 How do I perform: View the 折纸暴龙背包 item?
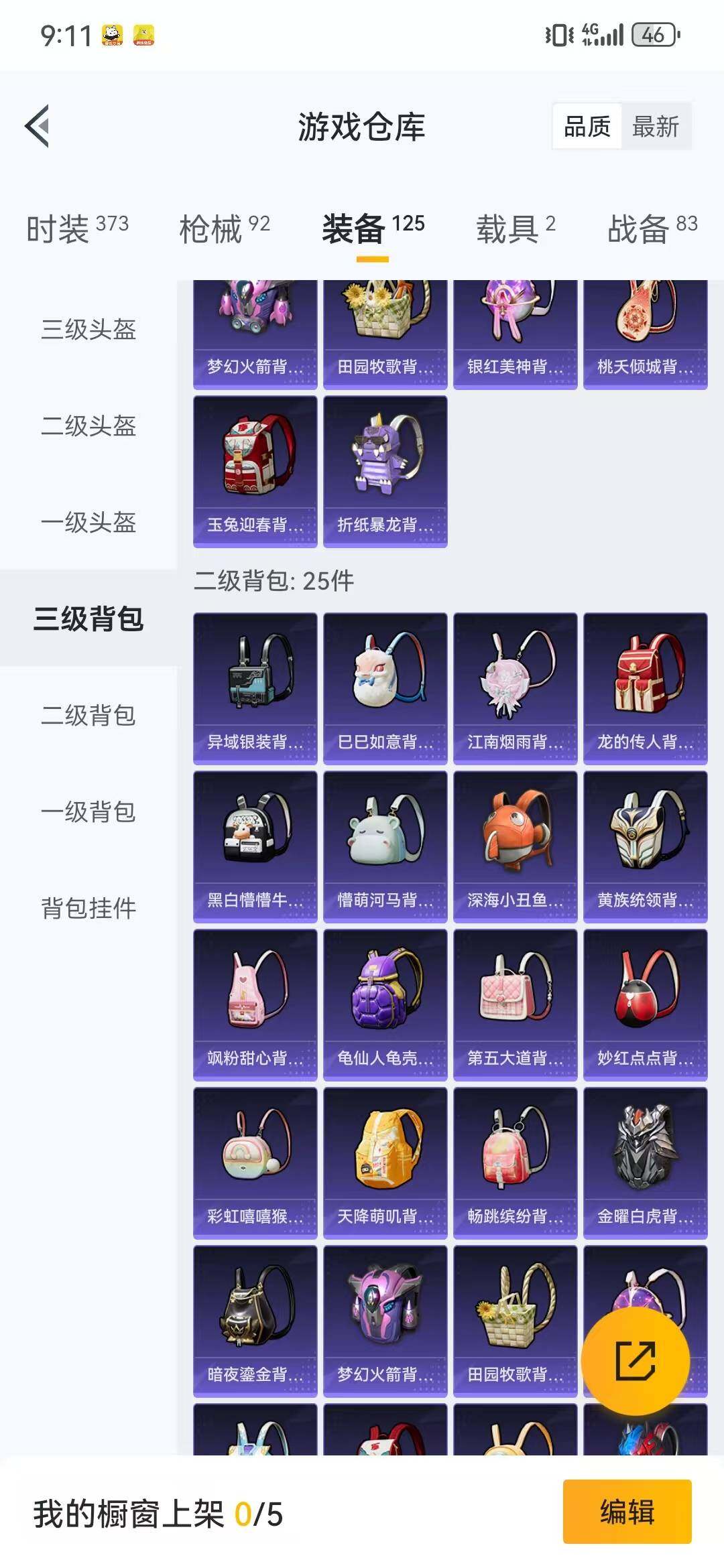point(385,468)
